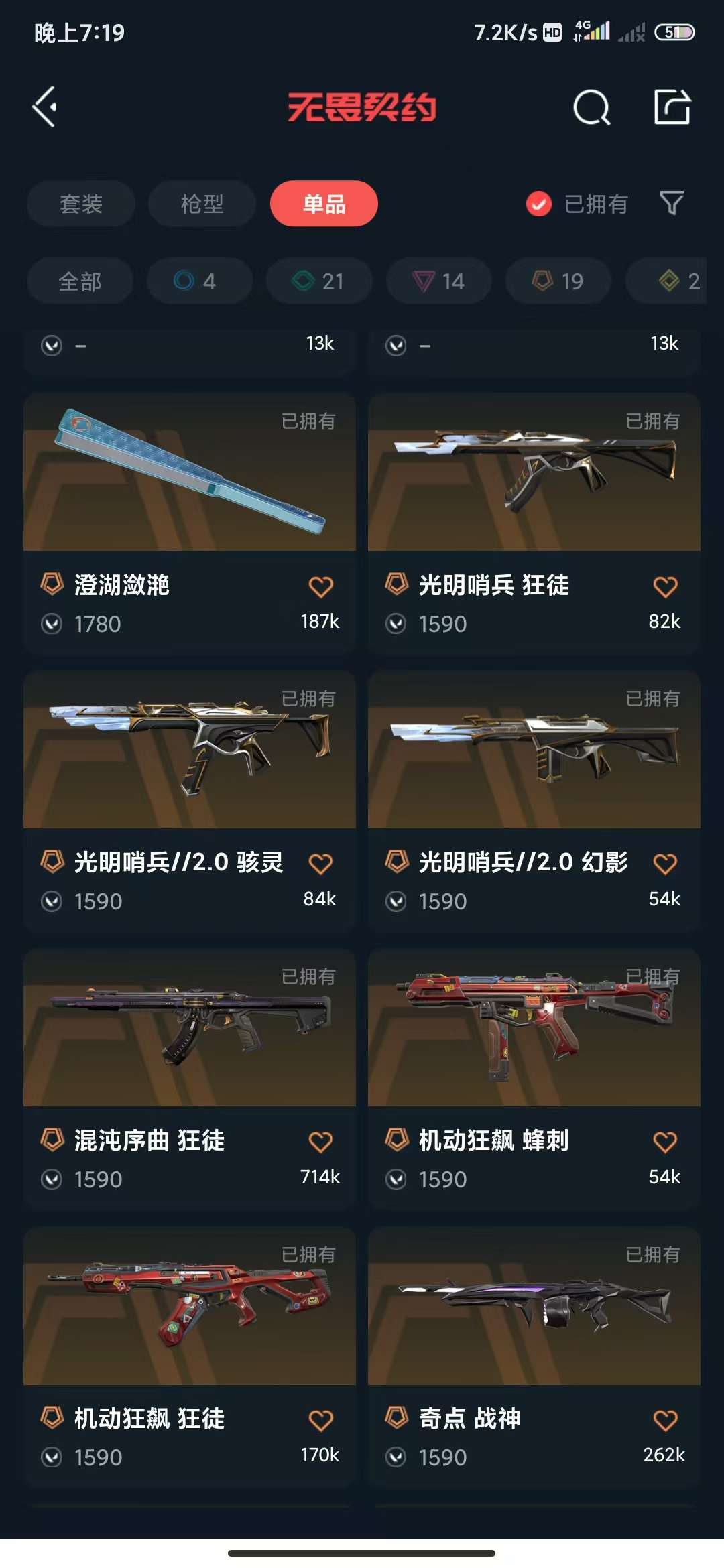Select the 全部 rarity chip
This screenshot has height=1568, width=724.
tap(80, 281)
